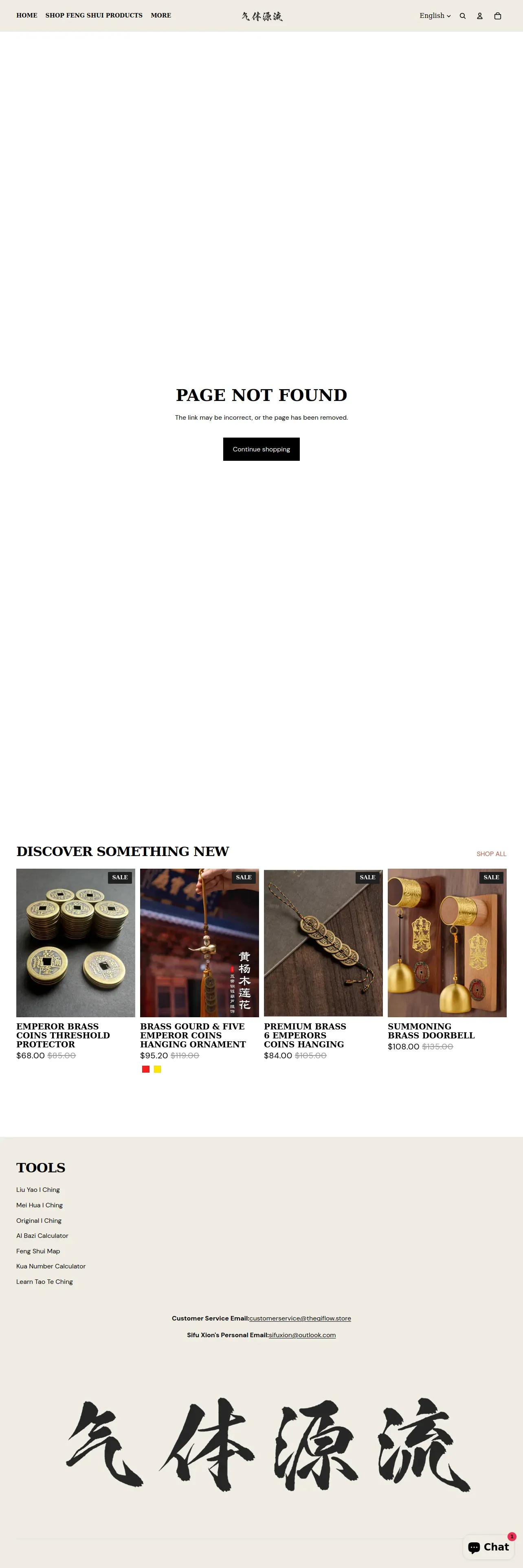Open the Chat widget
The image size is (523, 1568).
pyautogui.click(x=488, y=1547)
